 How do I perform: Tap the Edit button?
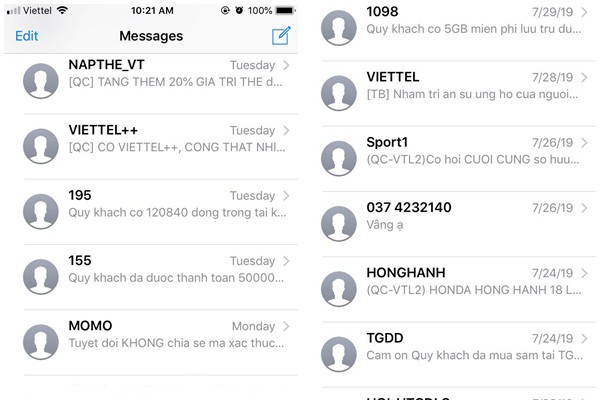click(x=27, y=35)
